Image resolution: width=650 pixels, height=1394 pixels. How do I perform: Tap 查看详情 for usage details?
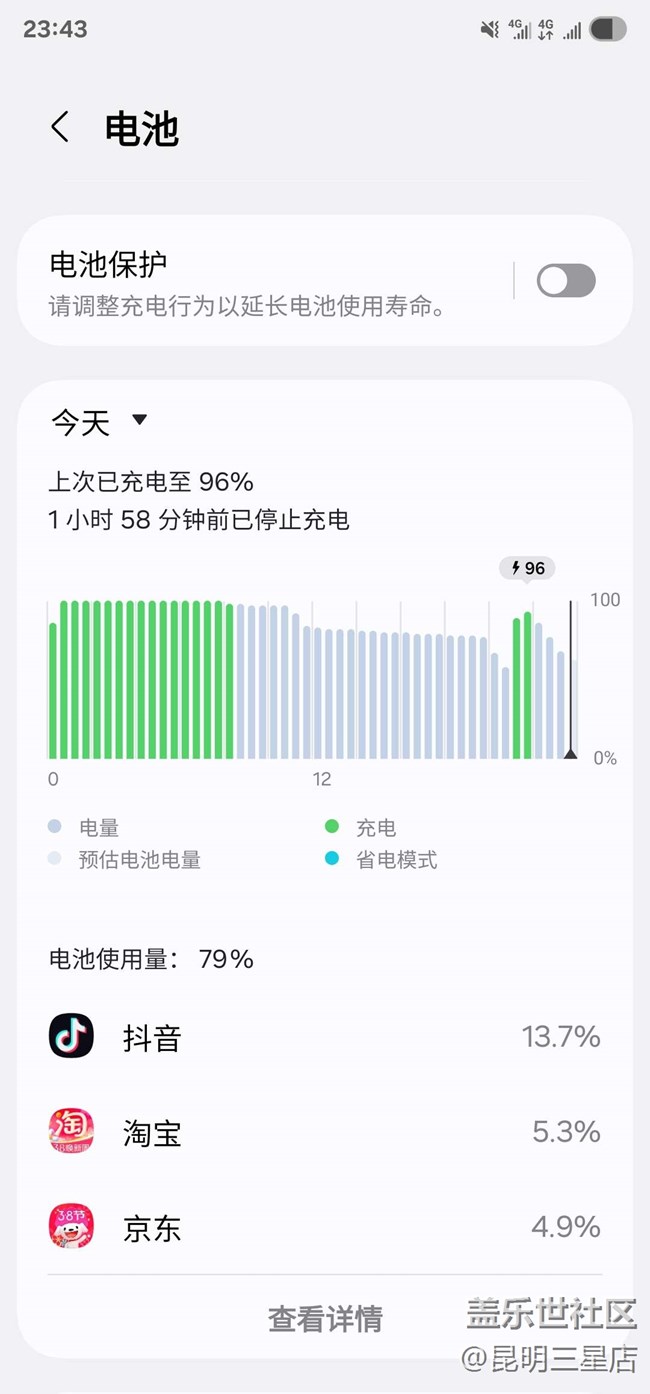coord(325,1318)
